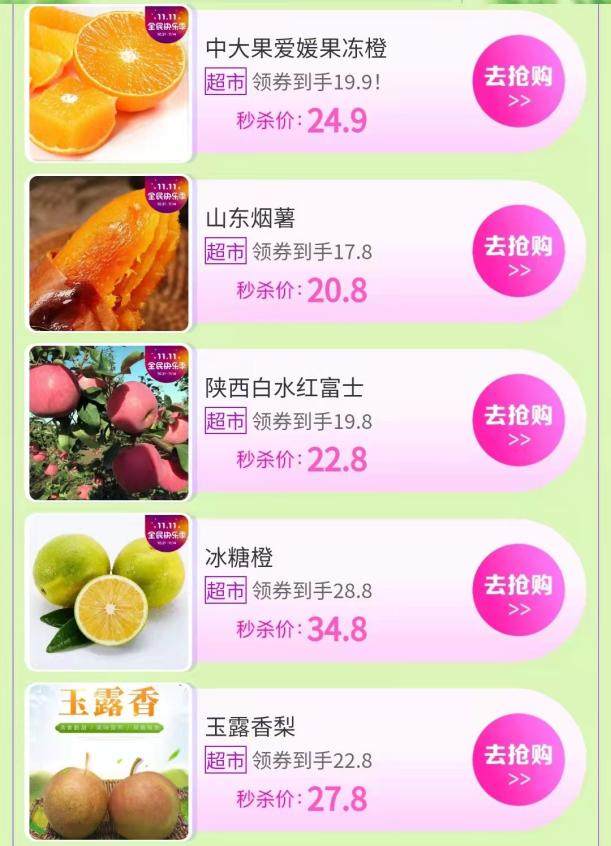
Task: View the 冰糖橙 product thumbnail
Action: click(x=109, y=592)
